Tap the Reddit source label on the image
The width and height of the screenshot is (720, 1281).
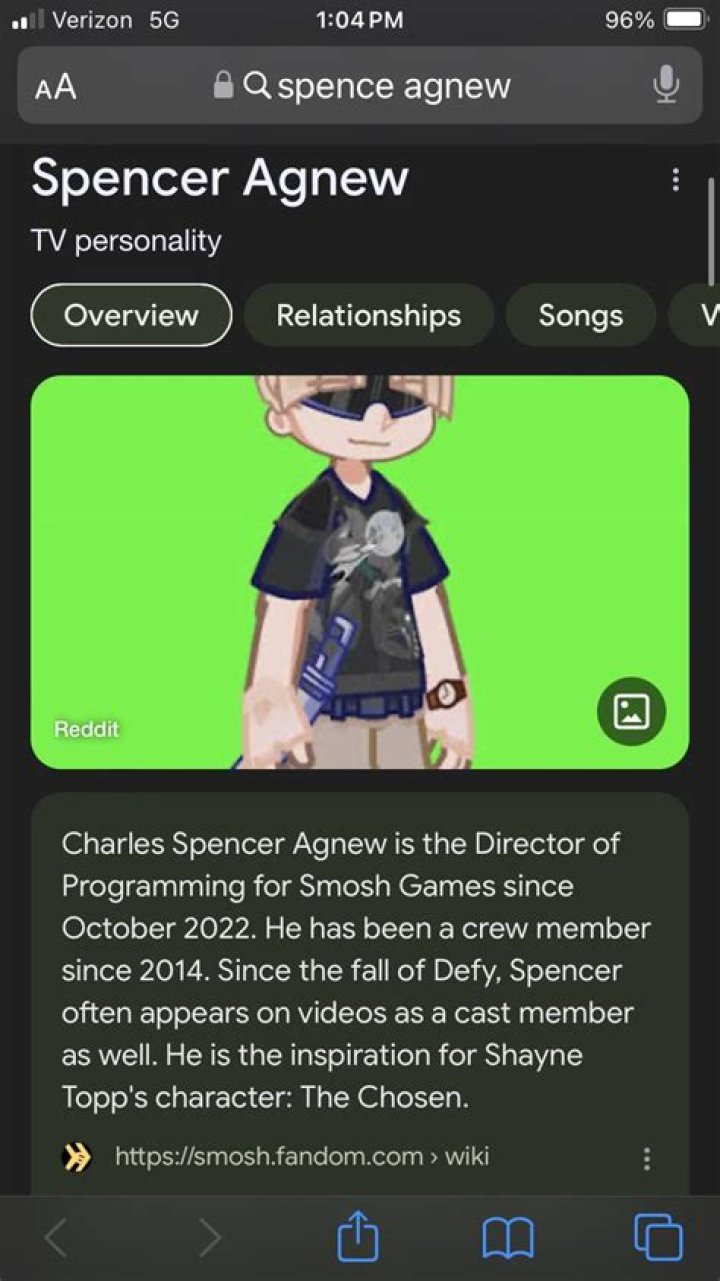86,729
